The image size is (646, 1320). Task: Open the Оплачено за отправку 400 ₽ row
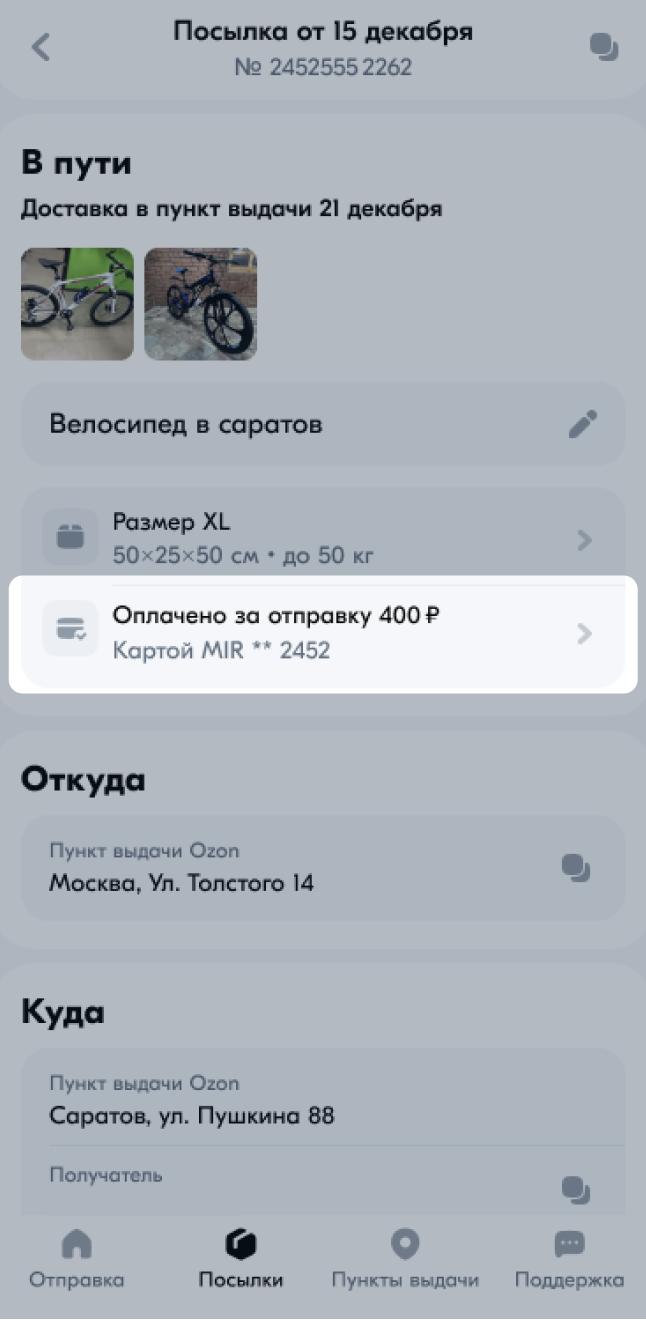323,634
